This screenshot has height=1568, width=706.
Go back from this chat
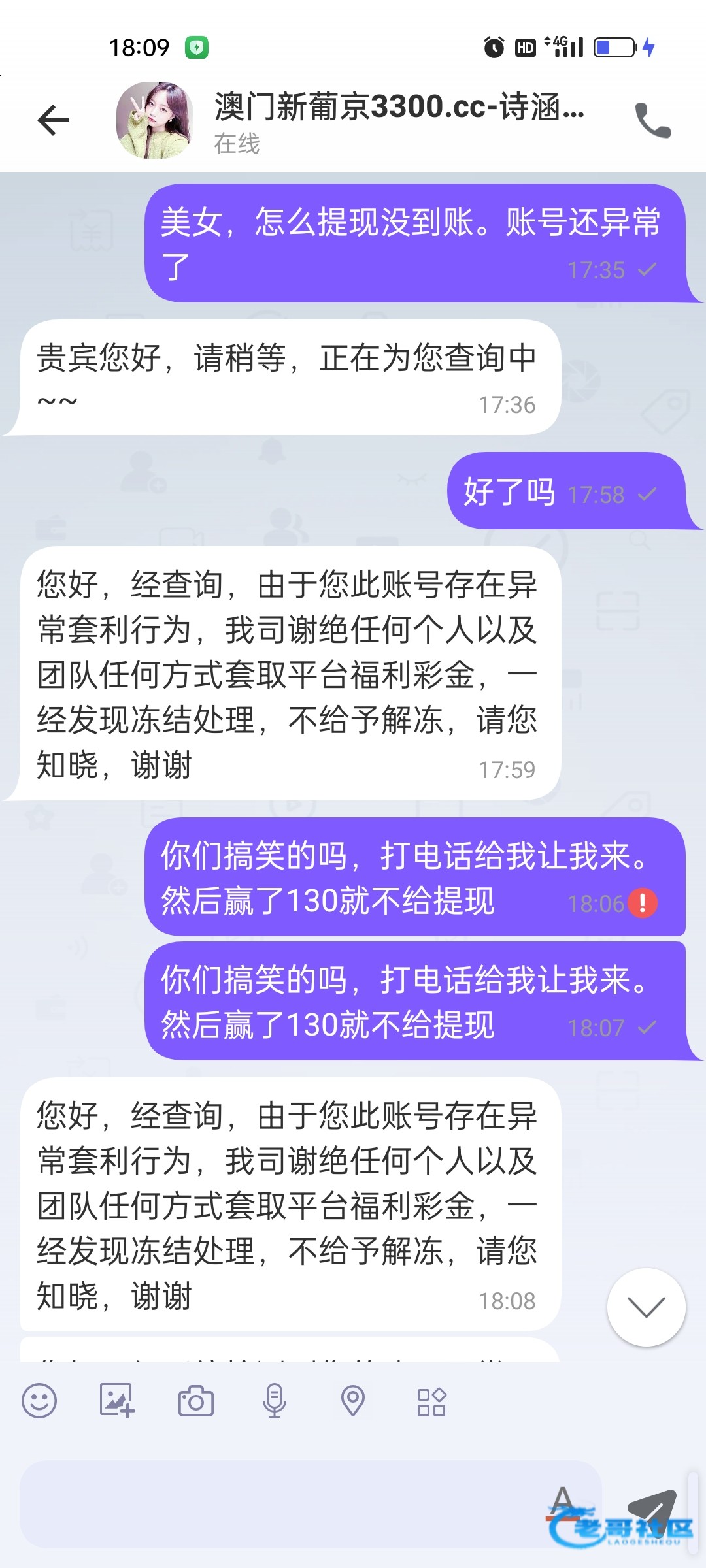[x=54, y=120]
